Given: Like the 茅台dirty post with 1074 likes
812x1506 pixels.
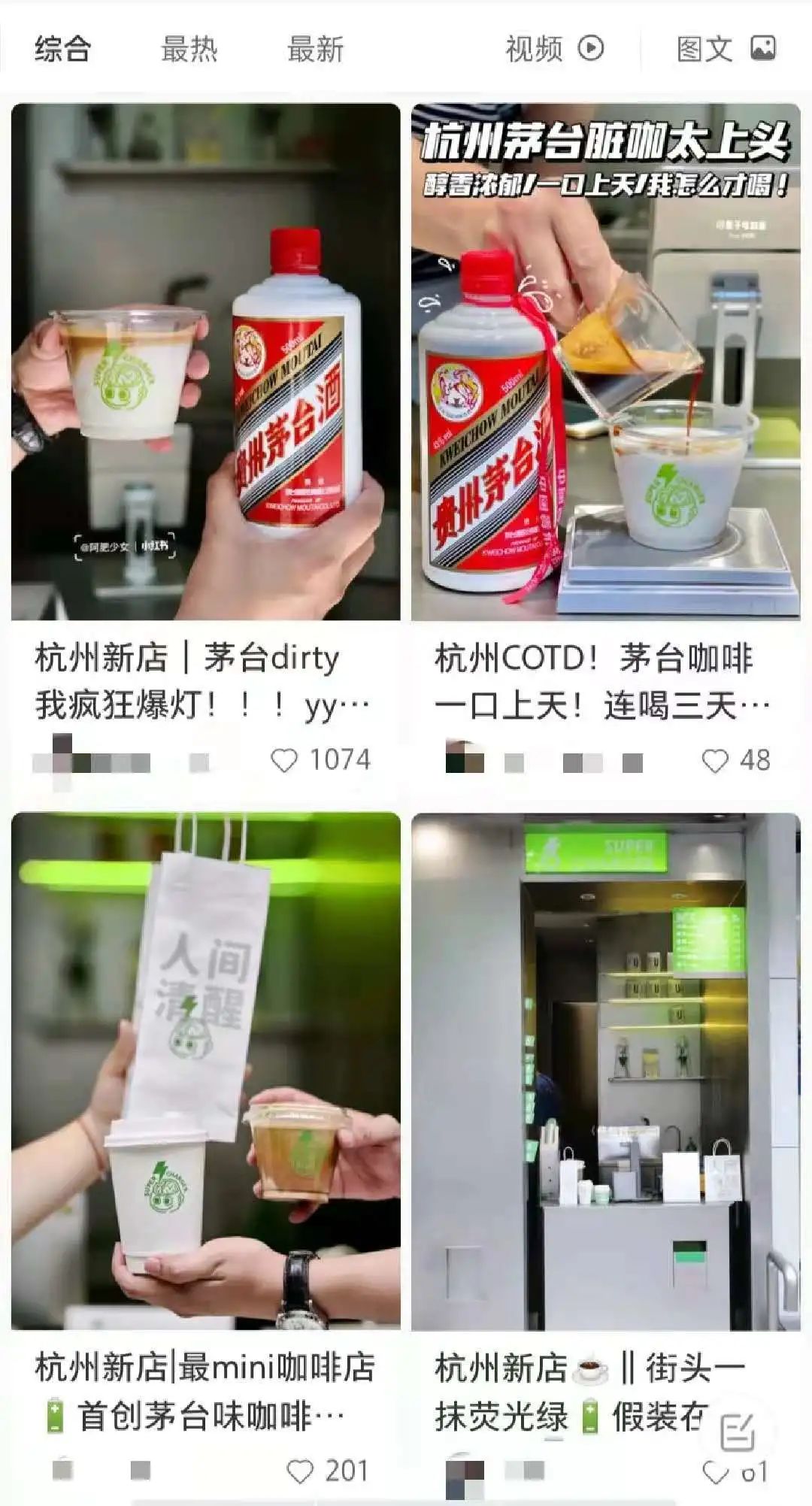Looking at the screenshot, I should coord(285,760).
